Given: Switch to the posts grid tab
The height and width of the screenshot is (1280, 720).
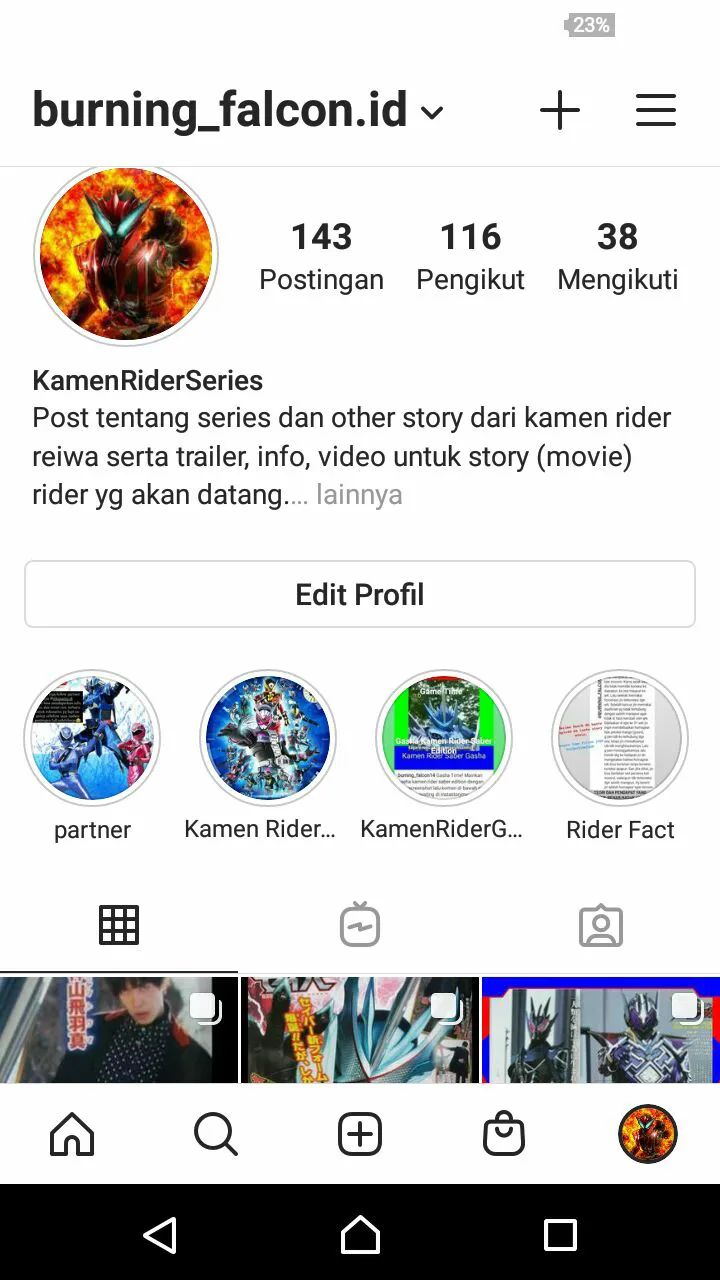Looking at the screenshot, I should pos(119,926).
